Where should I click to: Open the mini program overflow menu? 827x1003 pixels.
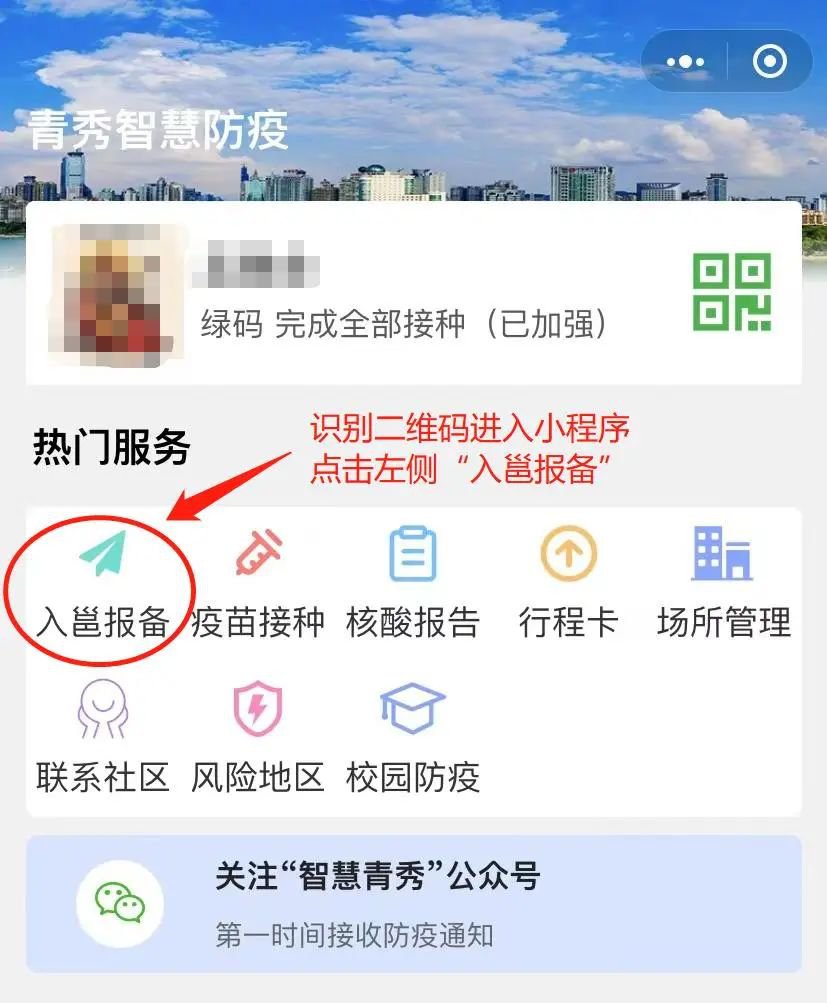tap(685, 62)
